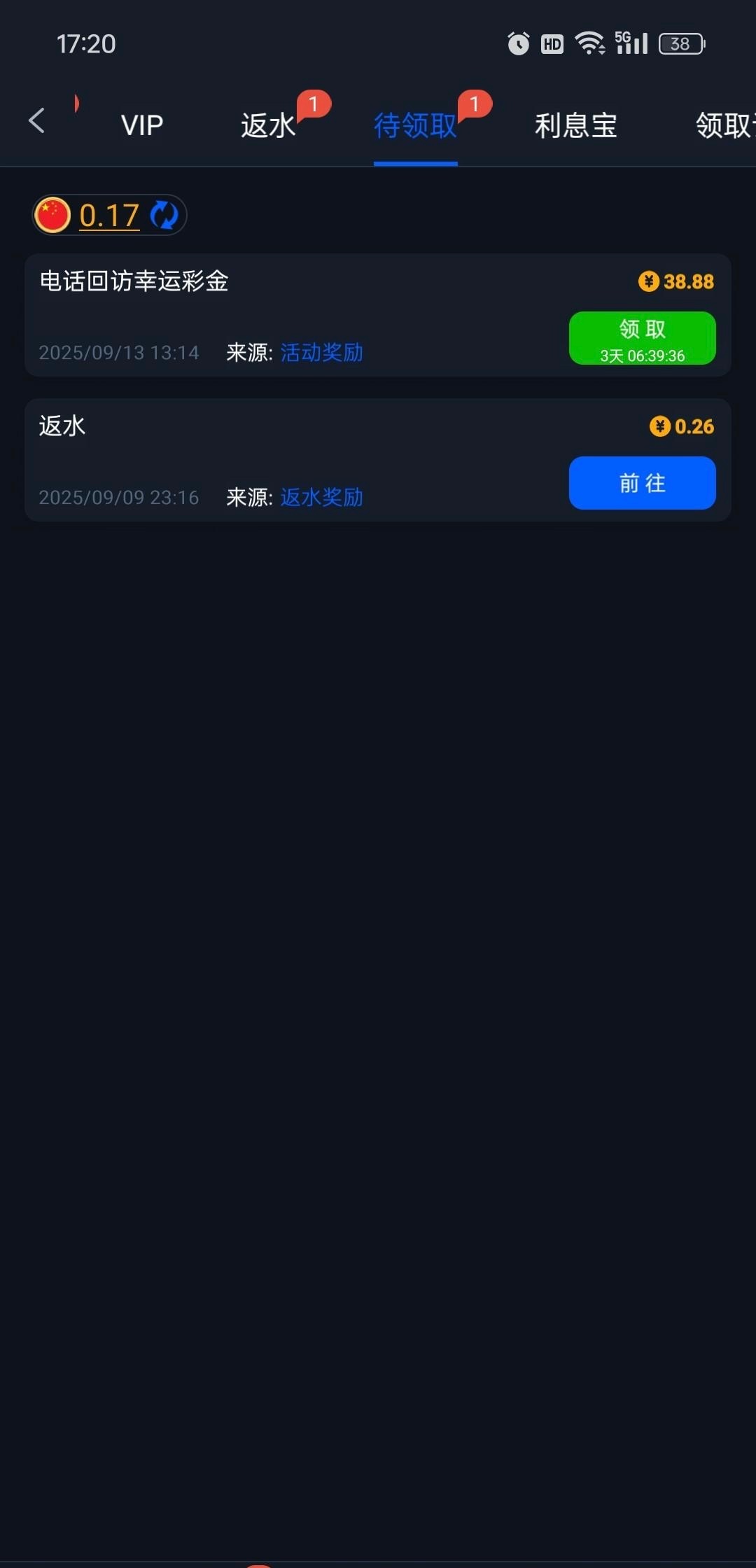Tap the red badge on the 待领取 tab
Viewport: 756px width, 1568px height.
click(475, 104)
